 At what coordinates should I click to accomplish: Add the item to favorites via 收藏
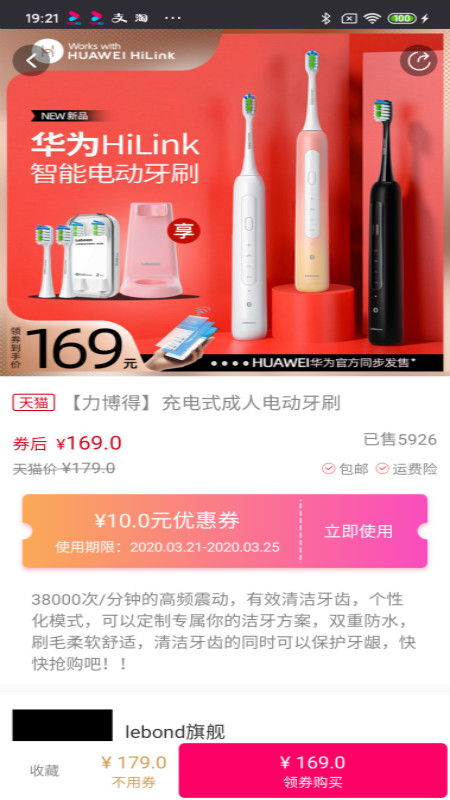[44, 770]
